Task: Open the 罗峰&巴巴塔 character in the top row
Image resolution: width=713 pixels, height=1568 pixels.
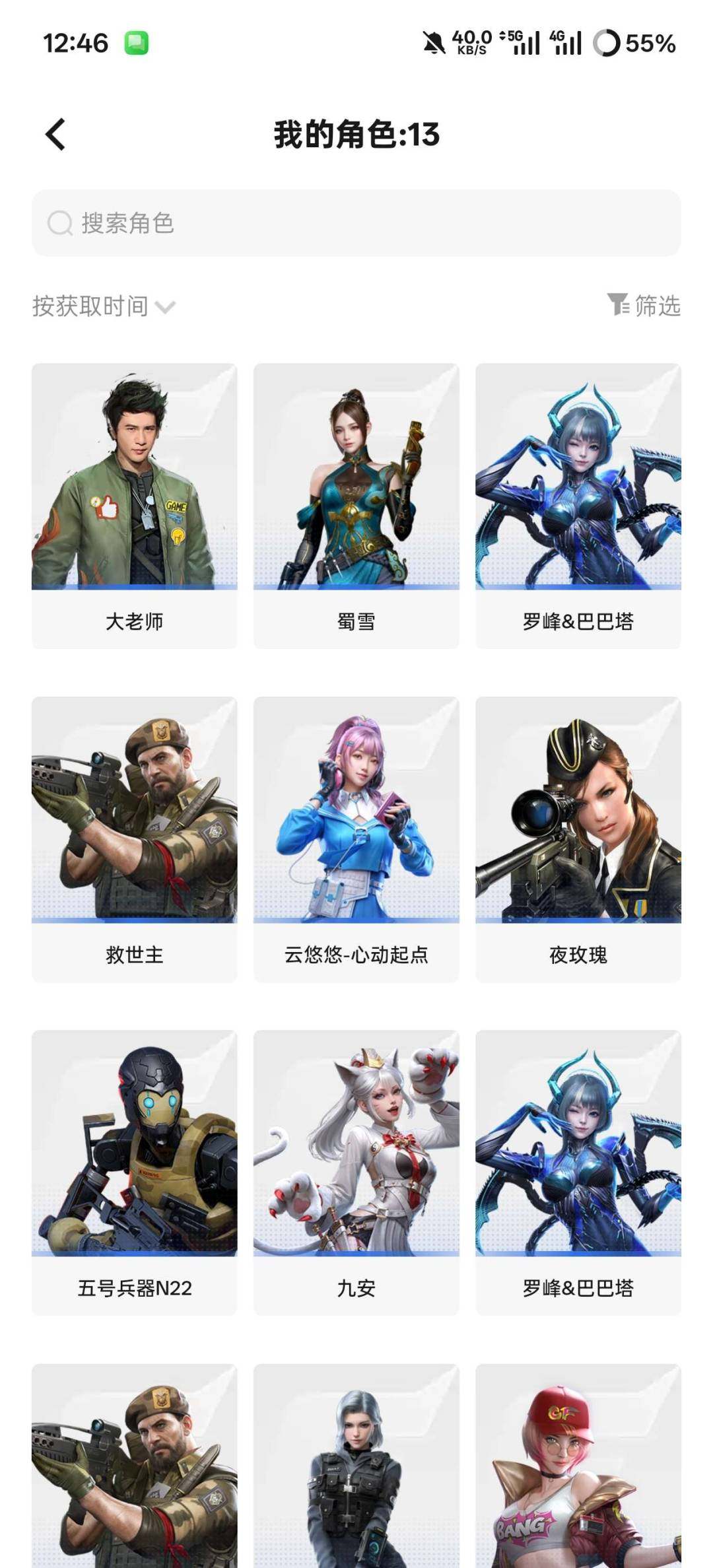Action: pyautogui.click(x=578, y=503)
